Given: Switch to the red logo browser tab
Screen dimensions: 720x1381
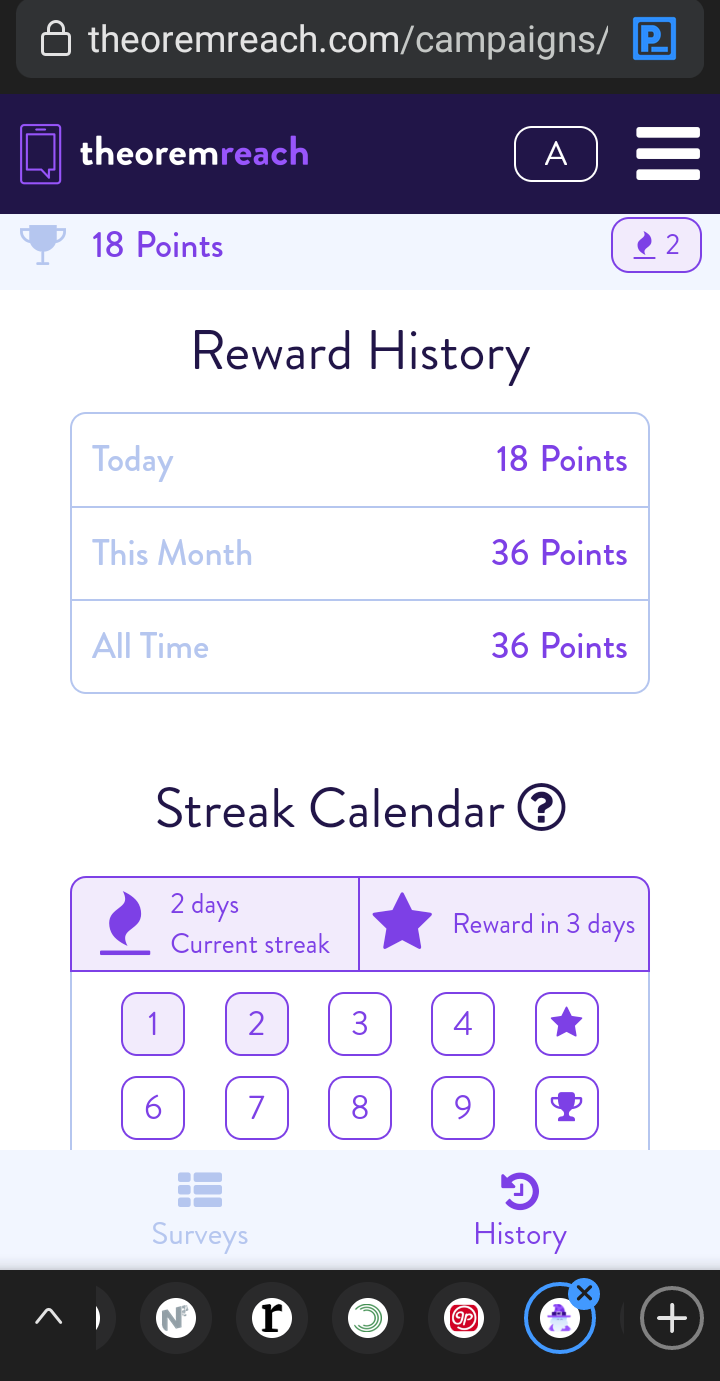Looking at the screenshot, I should coord(463,1318).
